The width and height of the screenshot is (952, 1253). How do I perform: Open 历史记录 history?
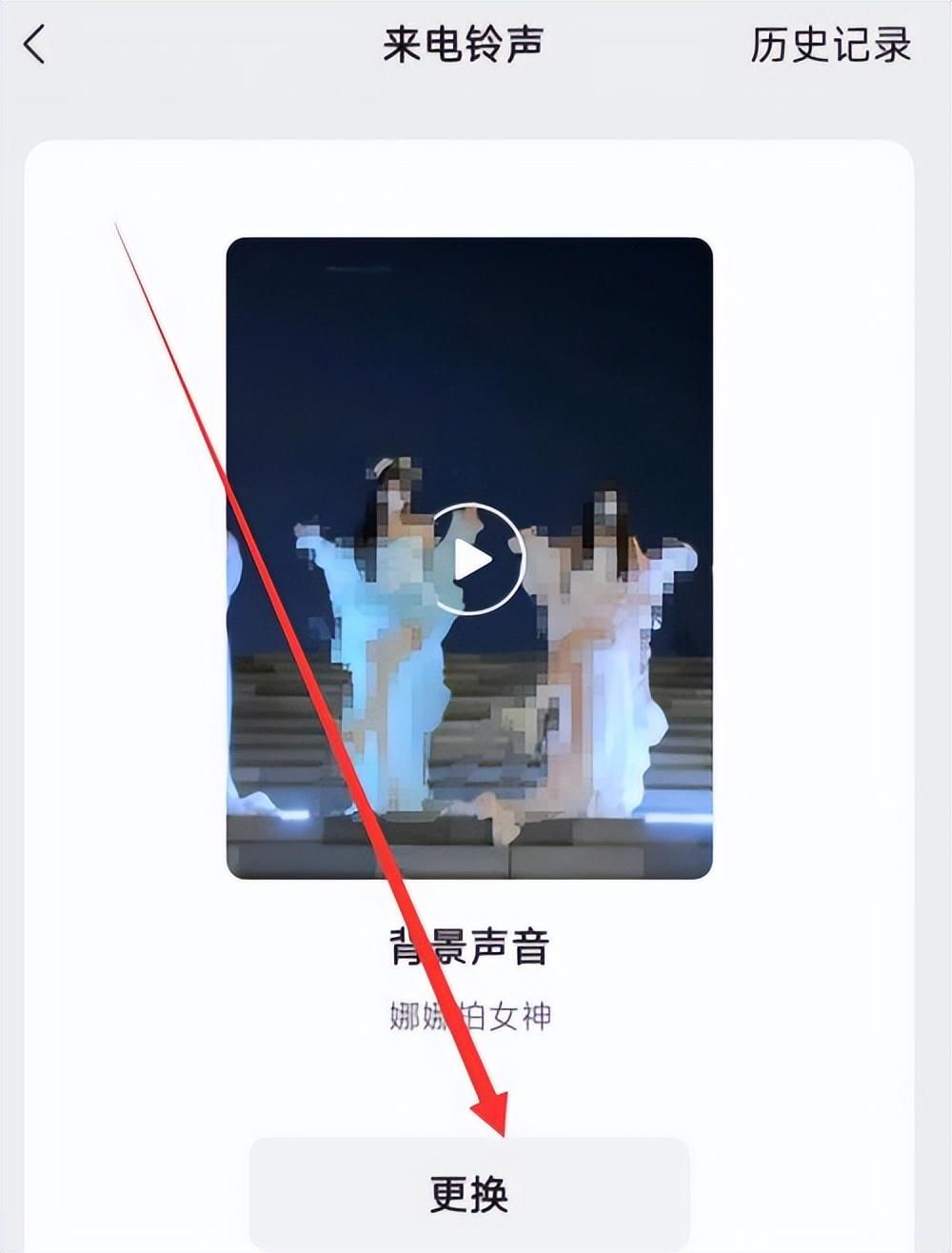click(x=830, y=45)
